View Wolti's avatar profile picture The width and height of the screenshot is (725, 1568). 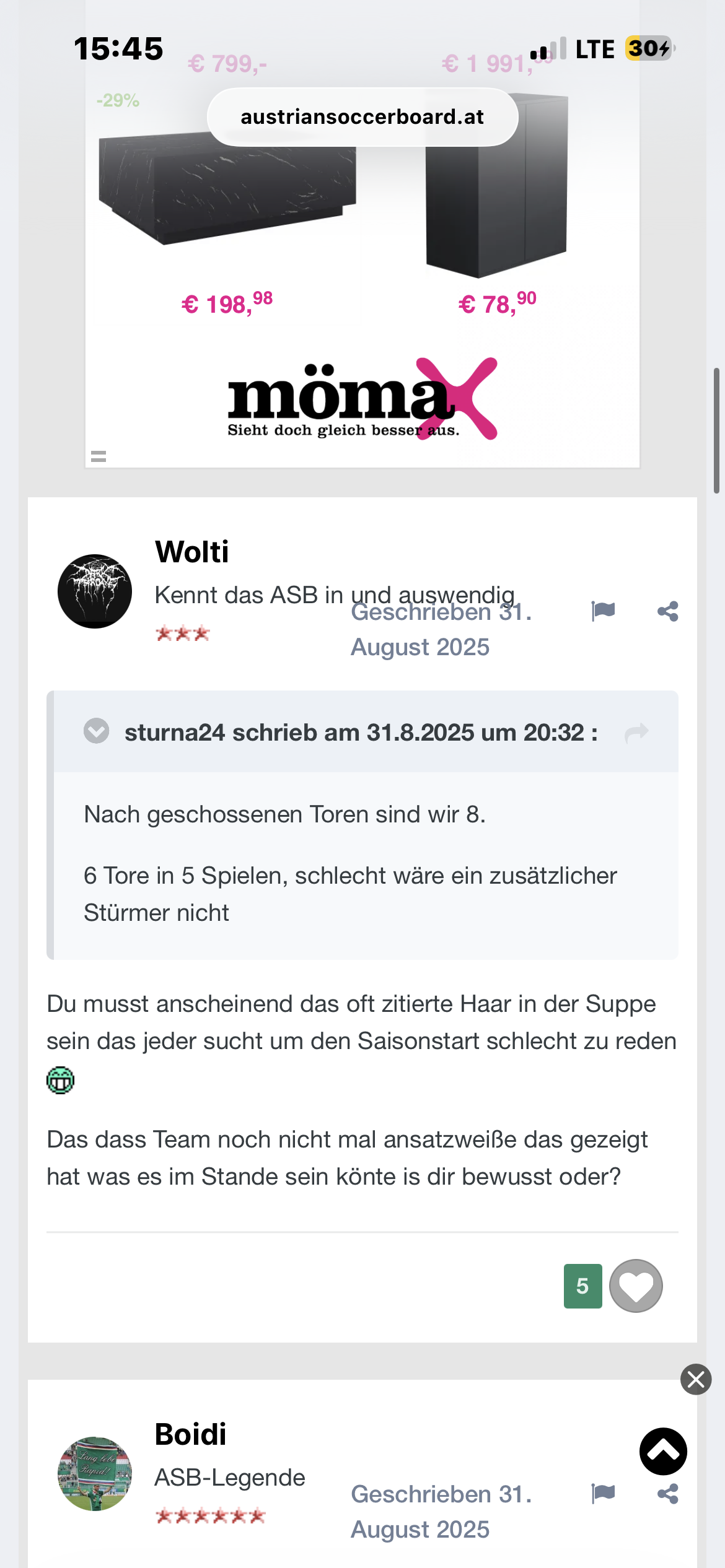95,591
